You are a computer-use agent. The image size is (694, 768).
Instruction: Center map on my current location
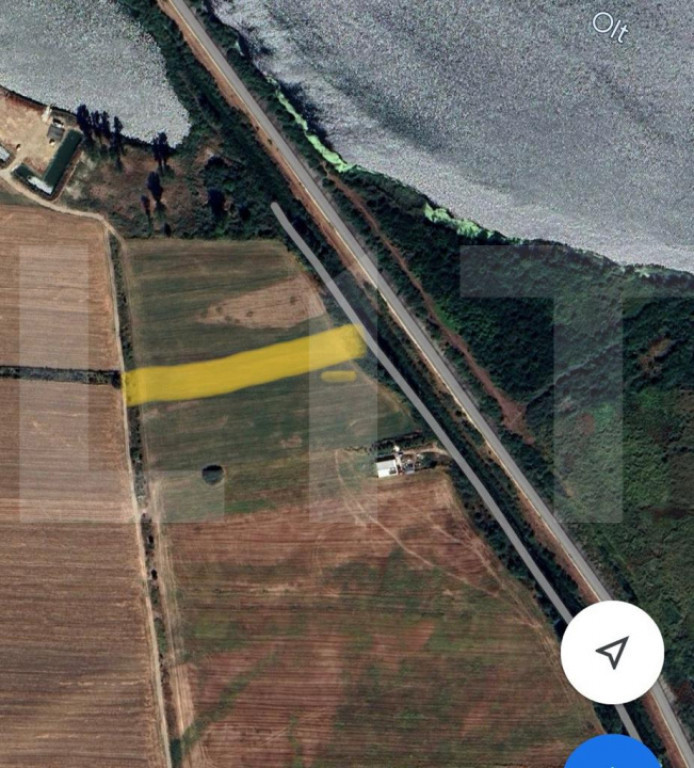[x=612, y=652]
